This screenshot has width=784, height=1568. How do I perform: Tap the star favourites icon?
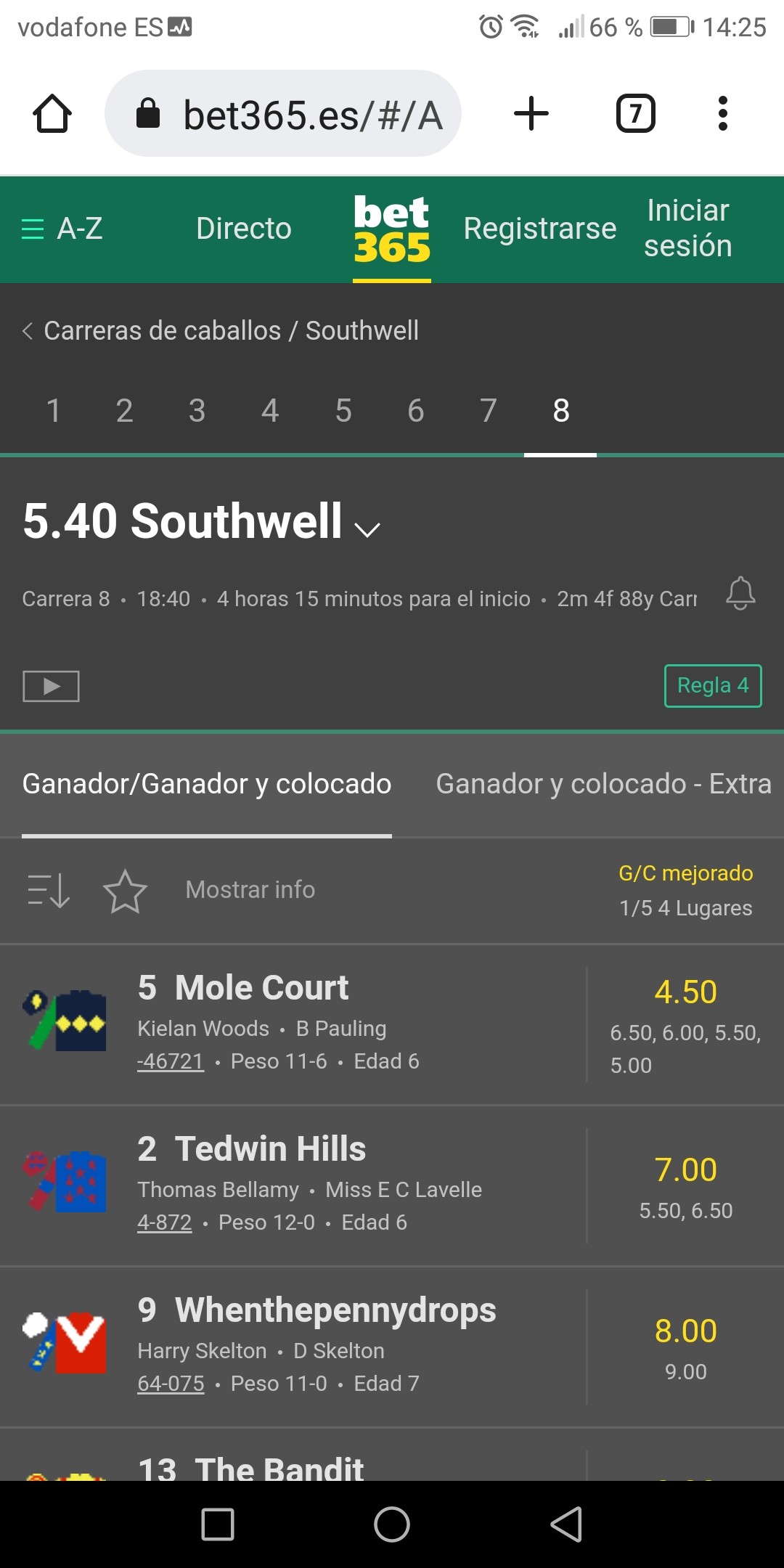pos(125,891)
